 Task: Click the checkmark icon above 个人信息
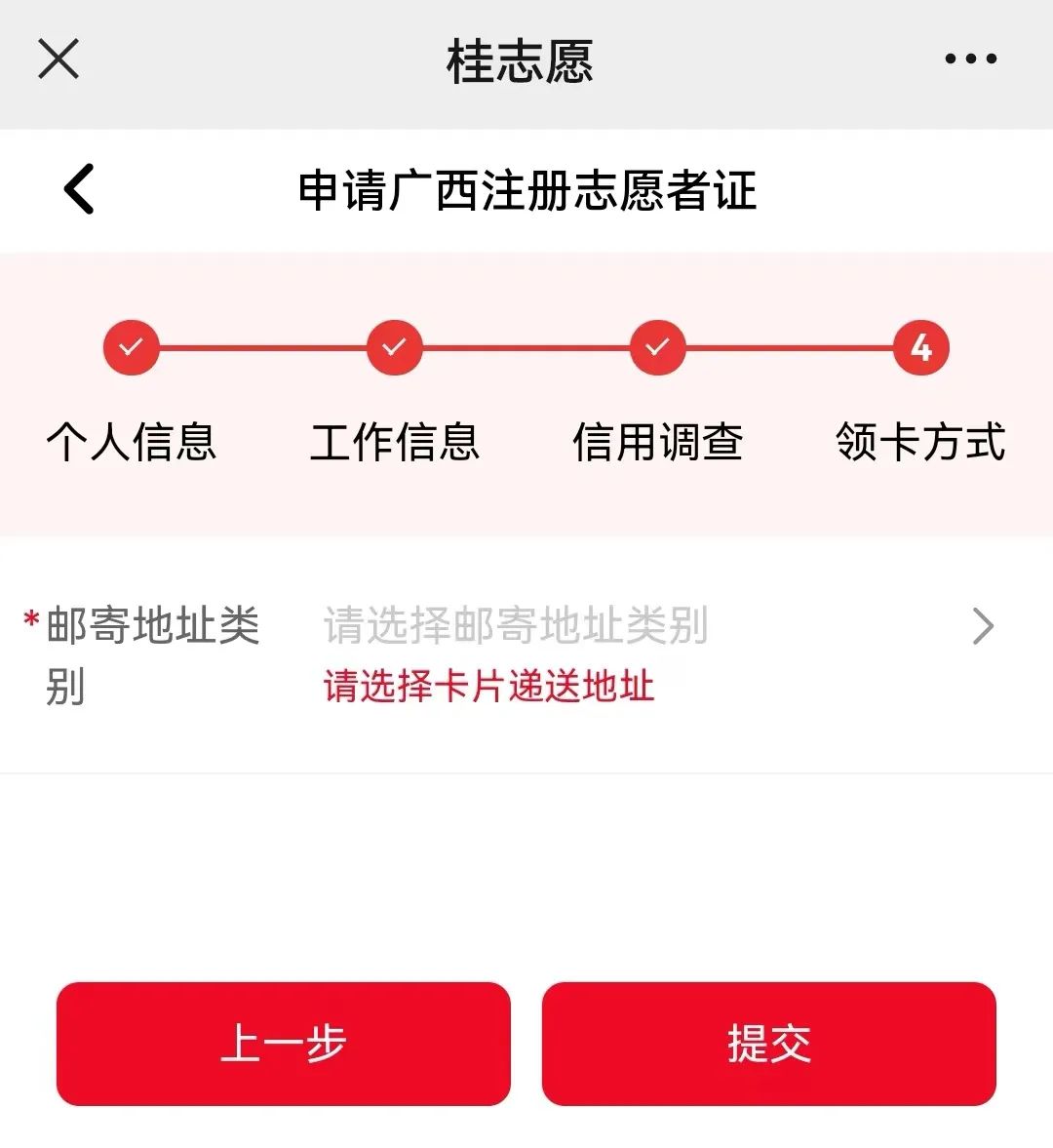coord(132,347)
